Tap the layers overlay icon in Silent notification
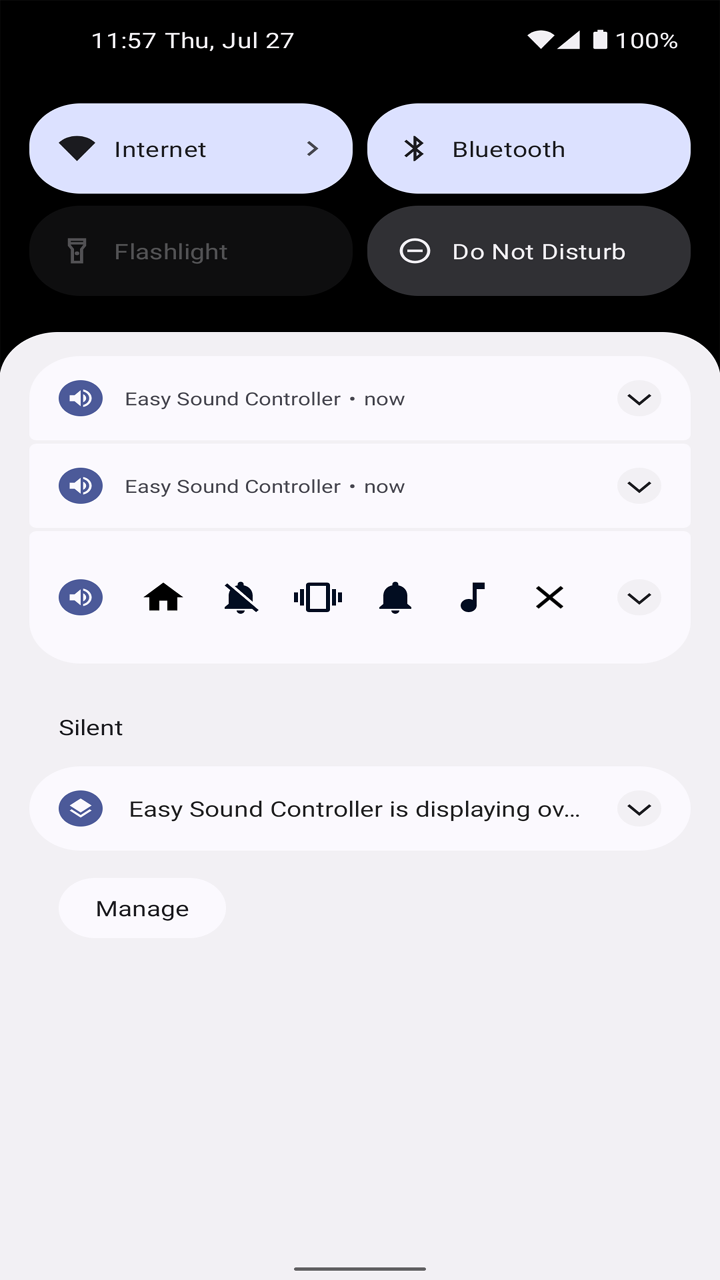Viewport: 720px width, 1280px height. pos(80,808)
